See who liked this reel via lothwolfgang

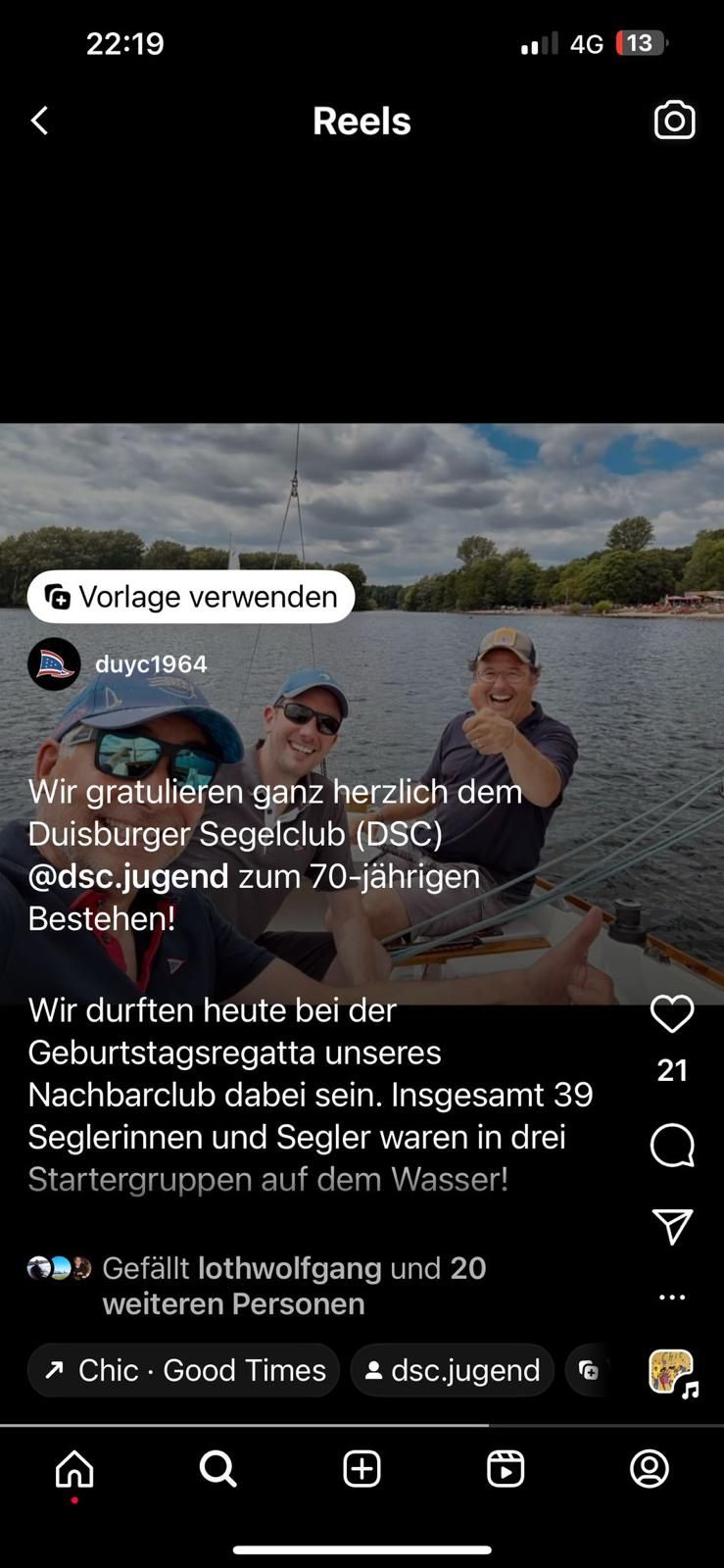289,1268
